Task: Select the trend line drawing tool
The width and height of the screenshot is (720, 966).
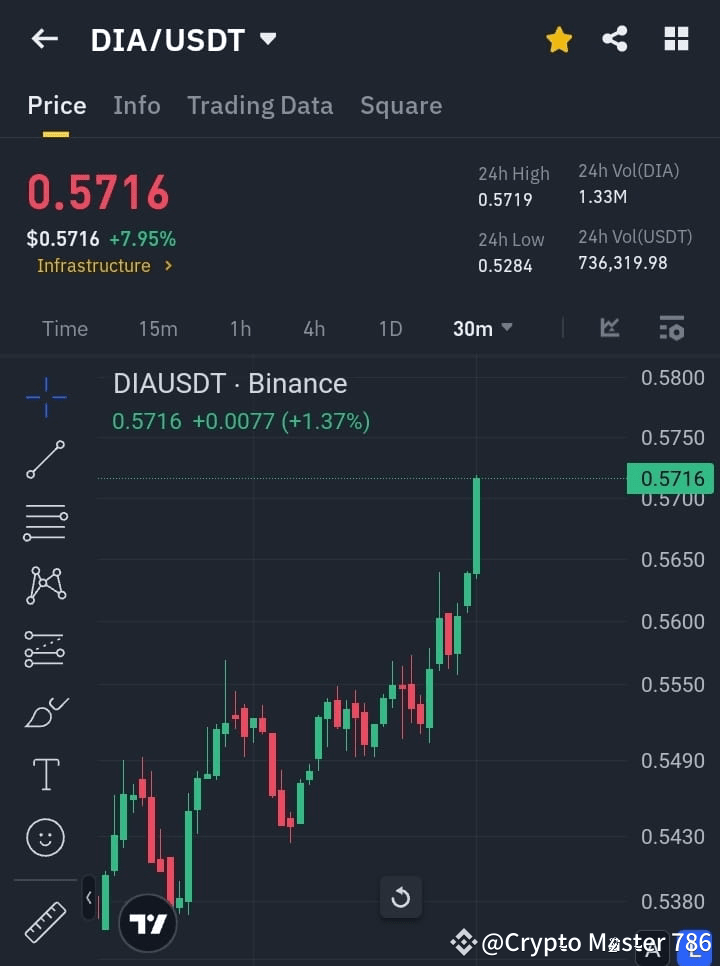Action: click(45, 460)
